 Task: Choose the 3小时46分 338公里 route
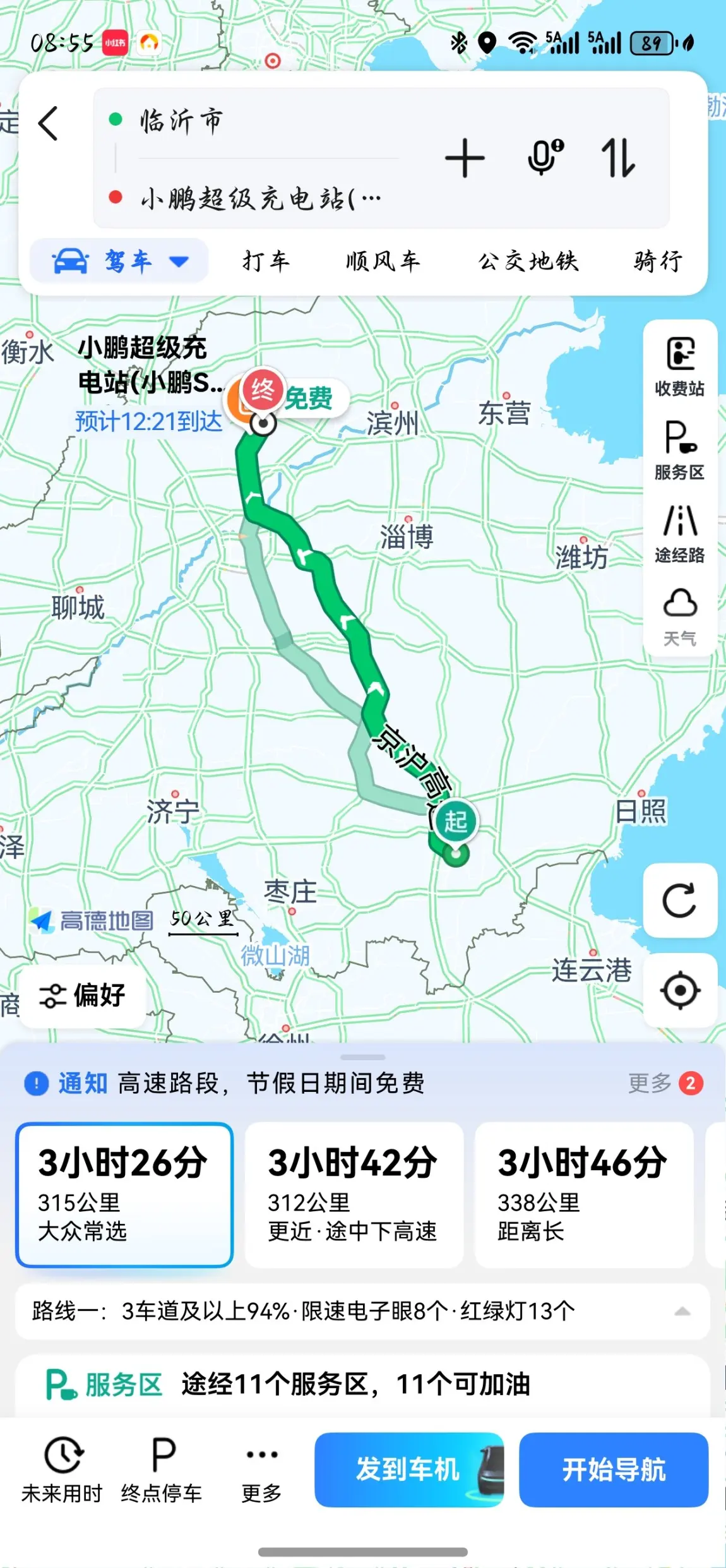pos(583,1194)
